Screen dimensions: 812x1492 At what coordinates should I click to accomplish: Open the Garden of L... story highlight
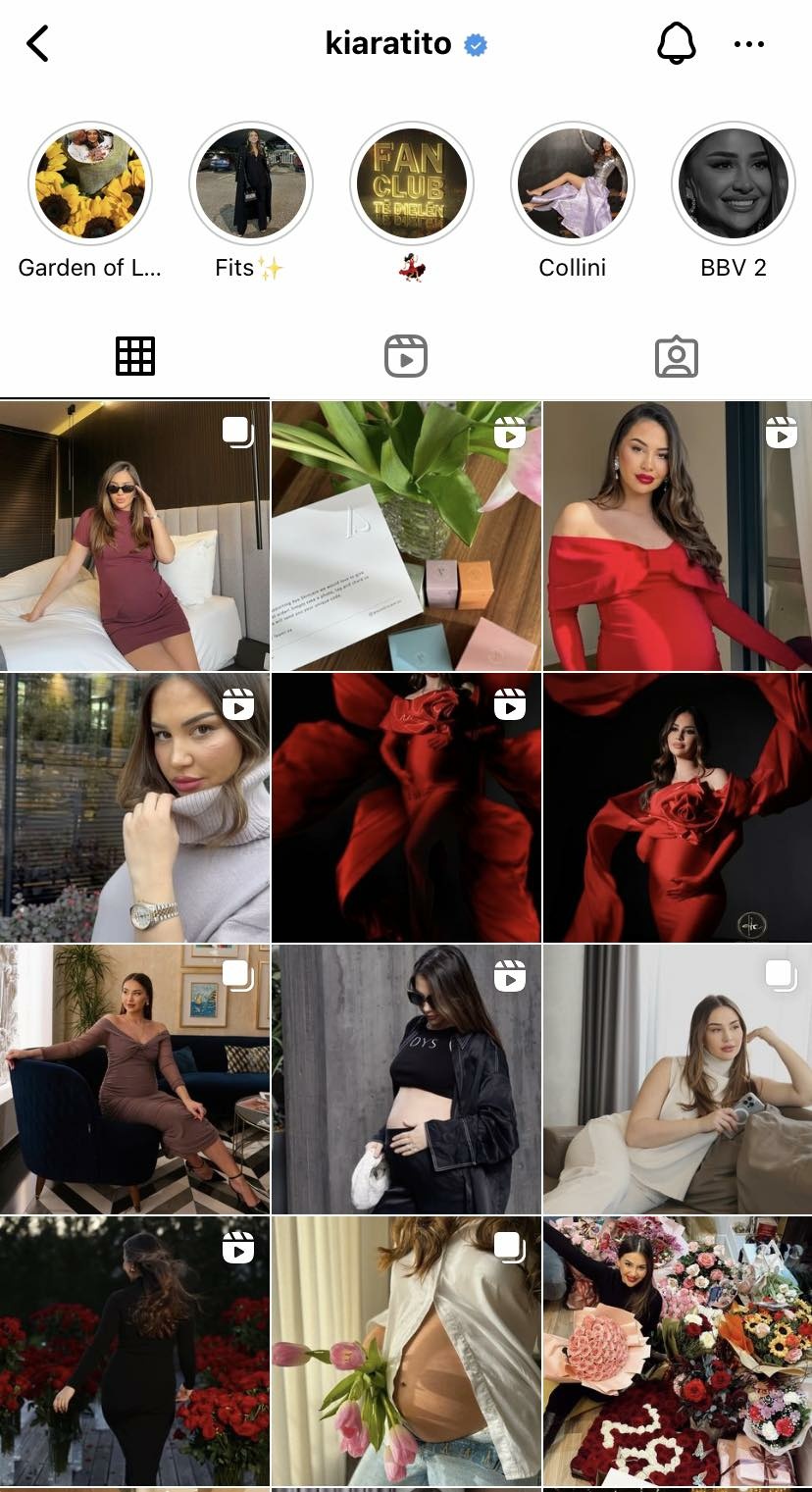pos(90,183)
